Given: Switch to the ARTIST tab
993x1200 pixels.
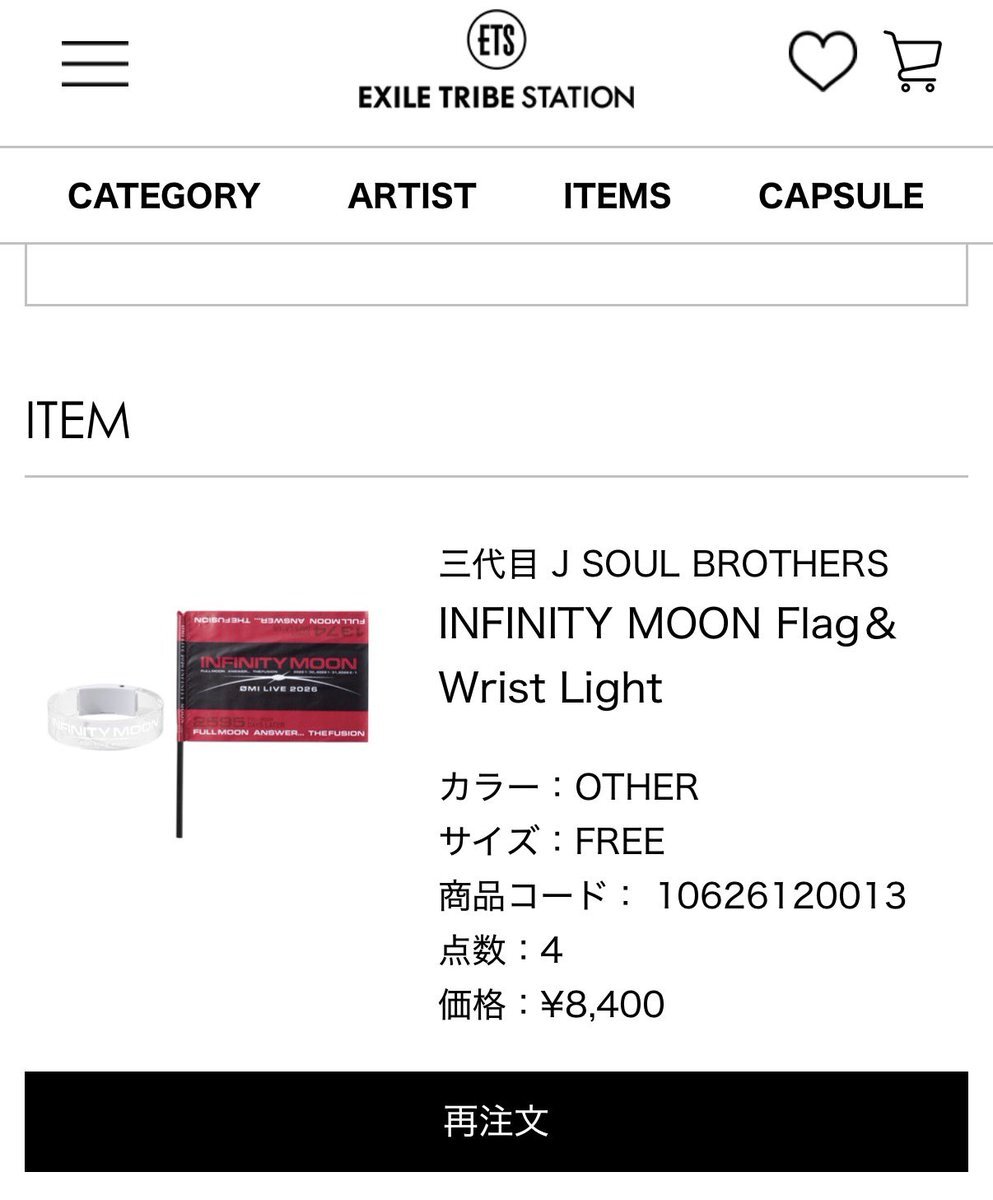Looking at the screenshot, I should pyautogui.click(x=412, y=196).
